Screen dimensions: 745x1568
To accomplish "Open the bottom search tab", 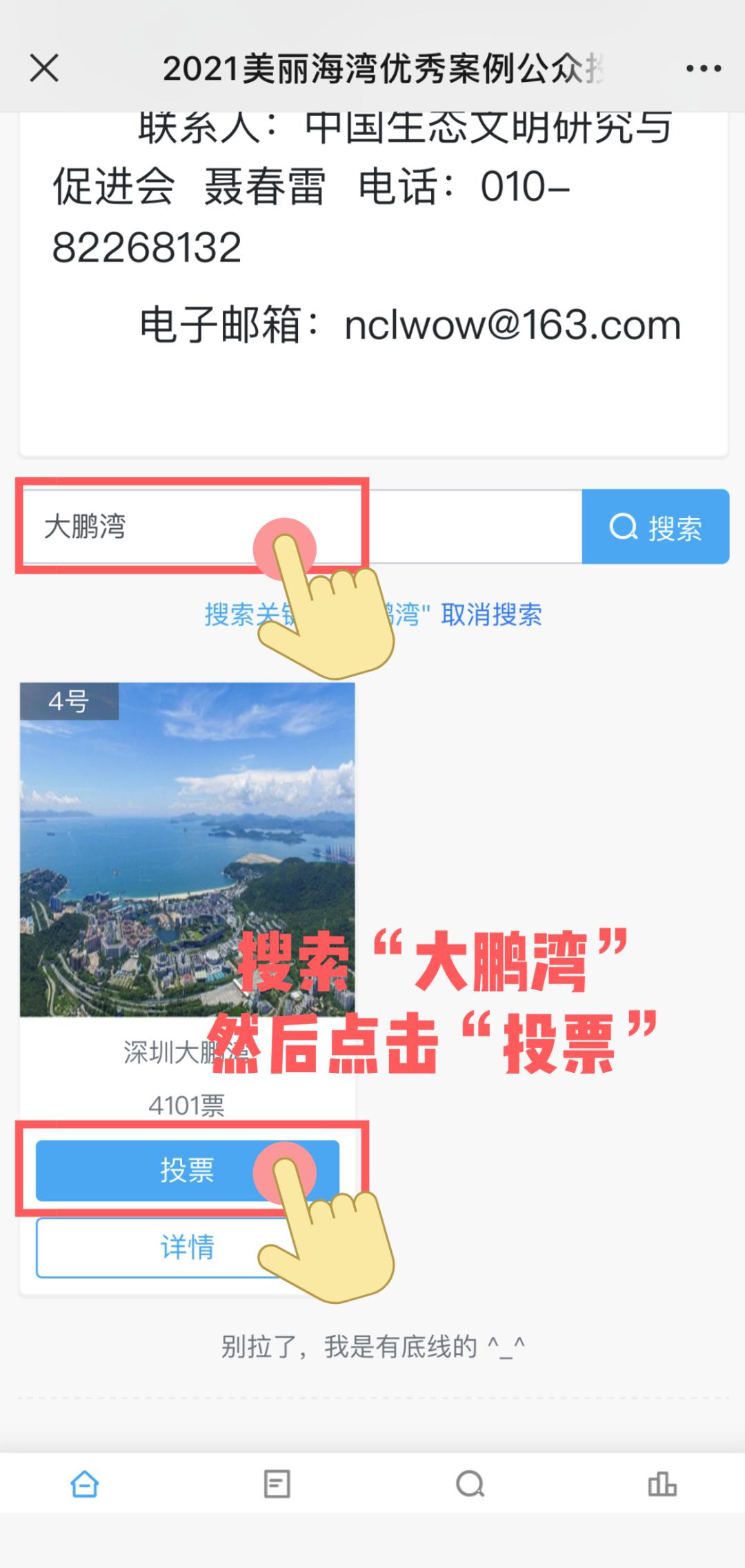I will [470, 1484].
